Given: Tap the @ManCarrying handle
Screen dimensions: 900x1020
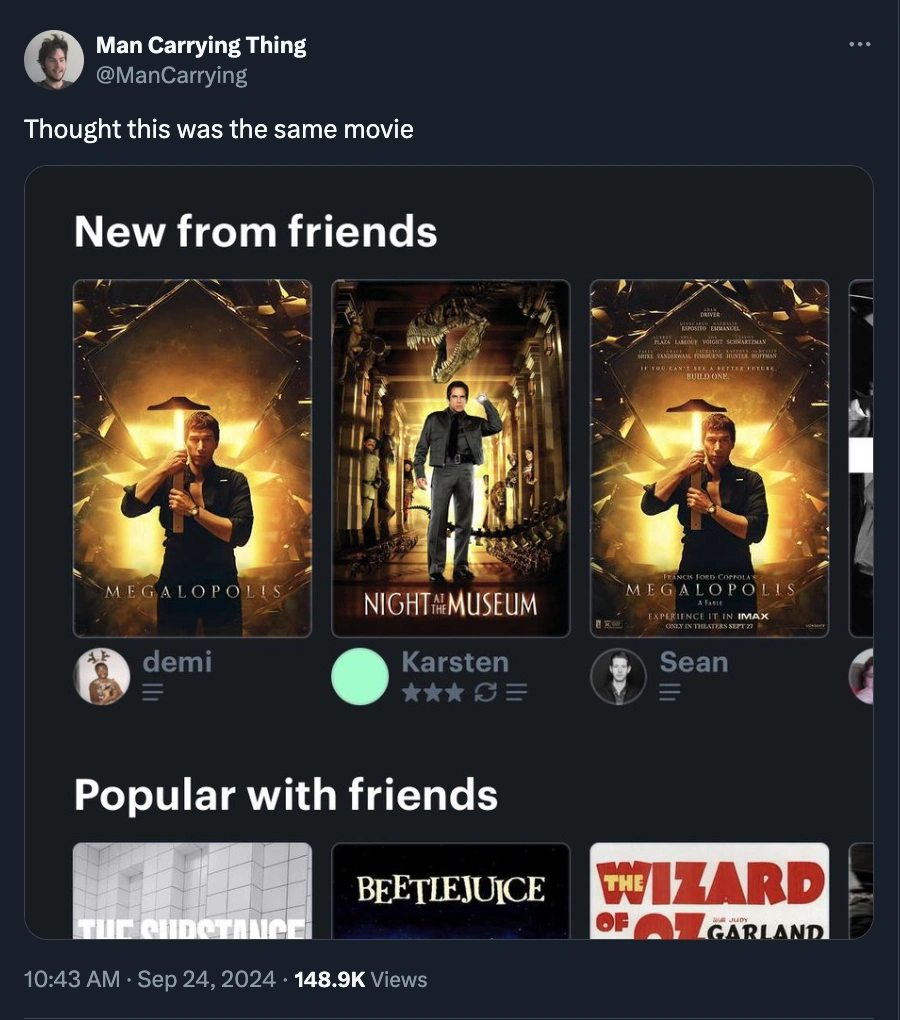Looking at the screenshot, I should click(x=171, y=75).
